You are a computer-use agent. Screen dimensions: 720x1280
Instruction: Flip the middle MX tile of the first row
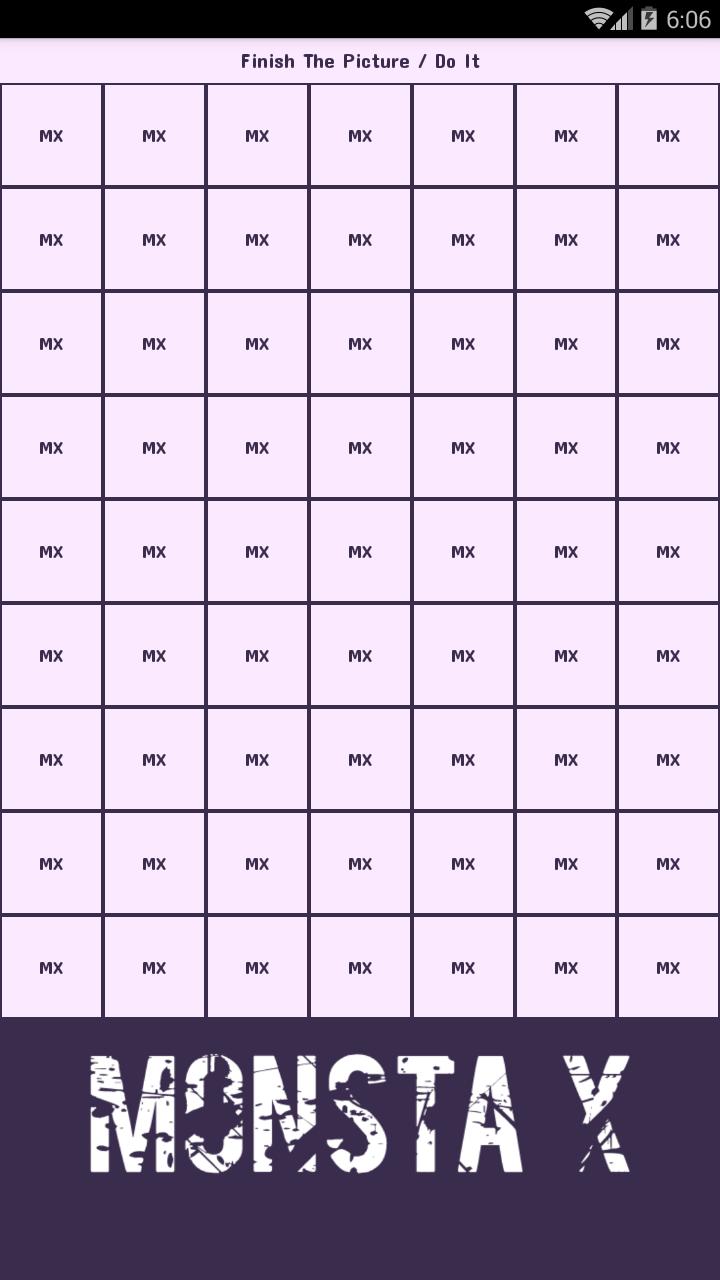click(x=360, y=135)
